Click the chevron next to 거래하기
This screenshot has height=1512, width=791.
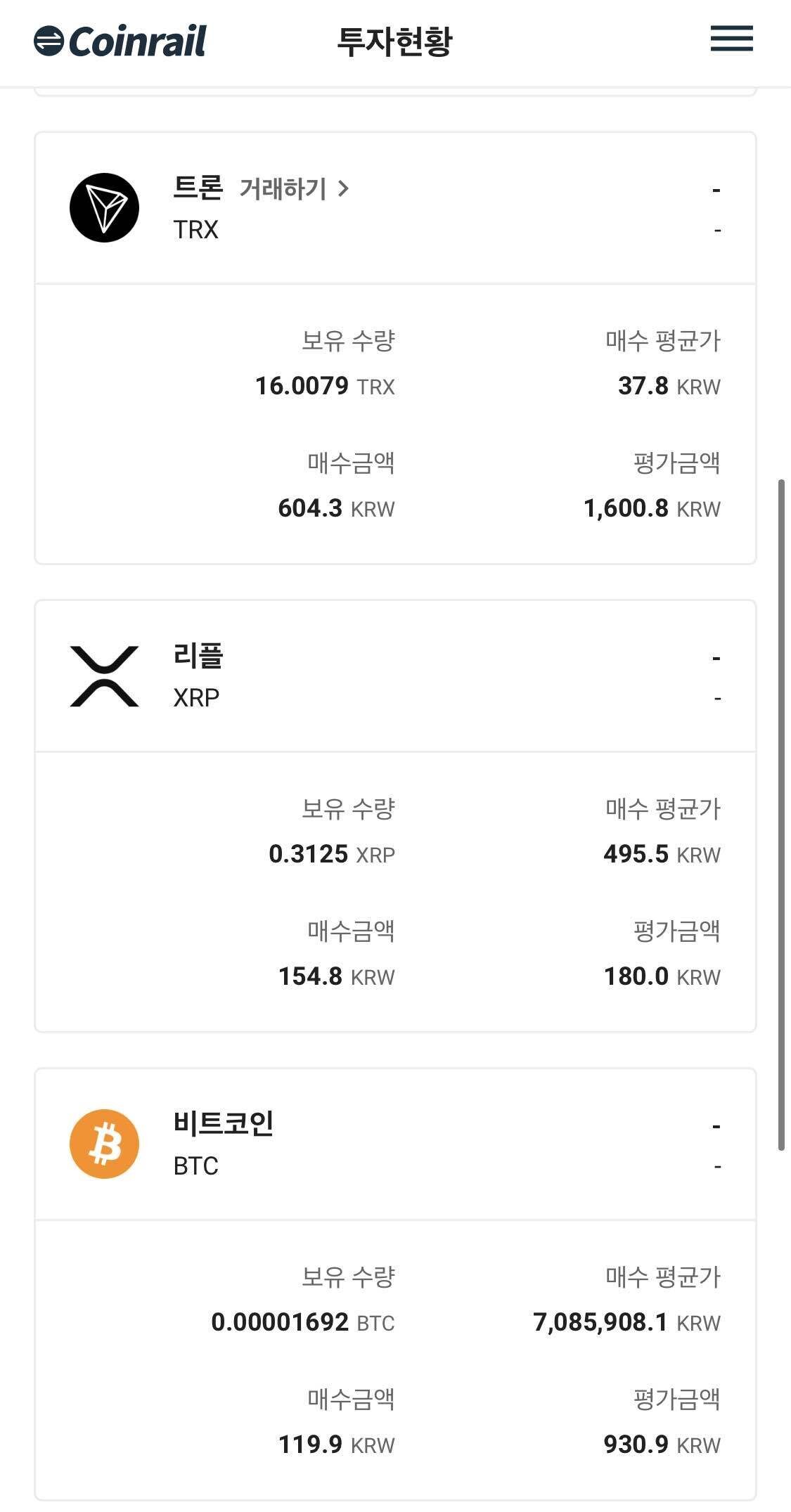(x=345, y=188)
